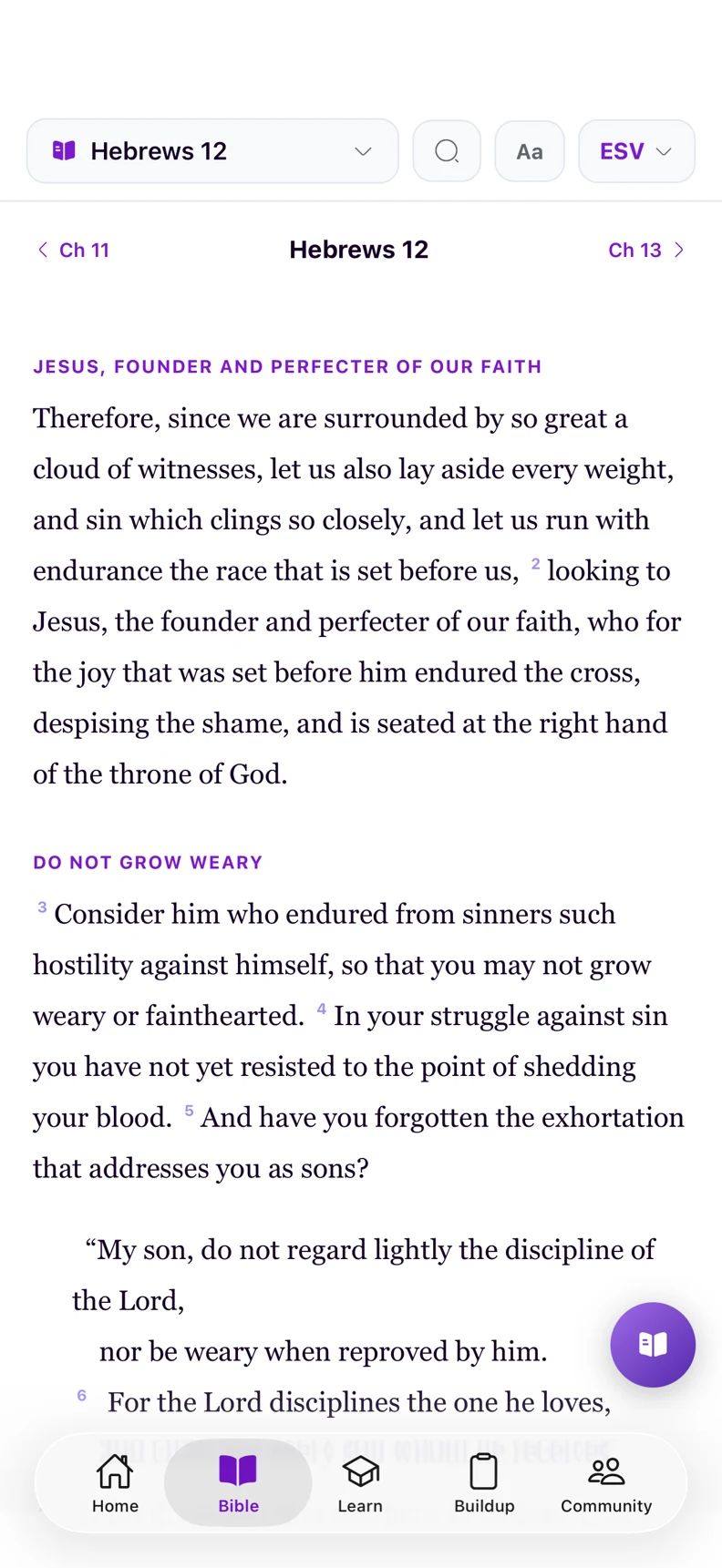722x1568 pixels.
Task: Go back to Ch 11
Action: coord(73,250)
